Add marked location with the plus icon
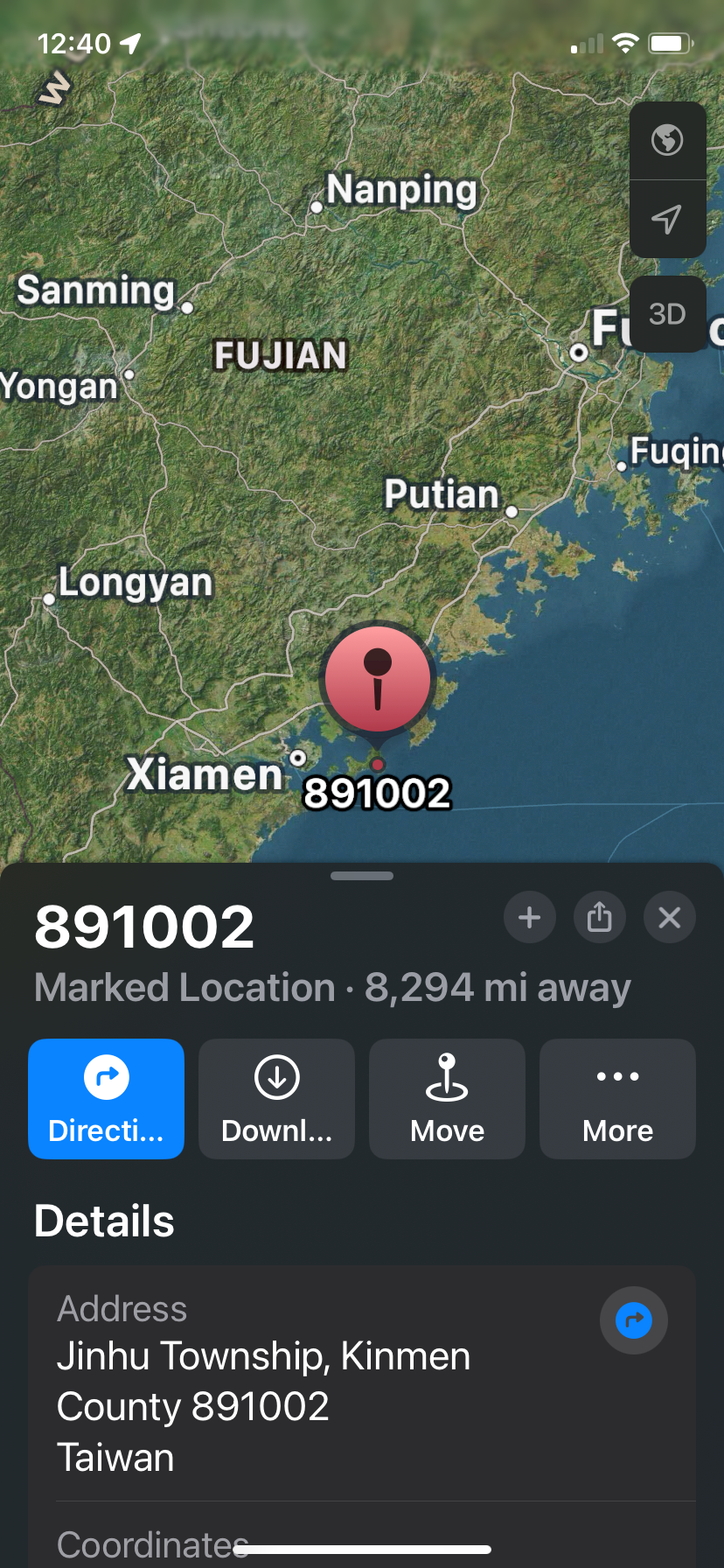 pos(529,918)
